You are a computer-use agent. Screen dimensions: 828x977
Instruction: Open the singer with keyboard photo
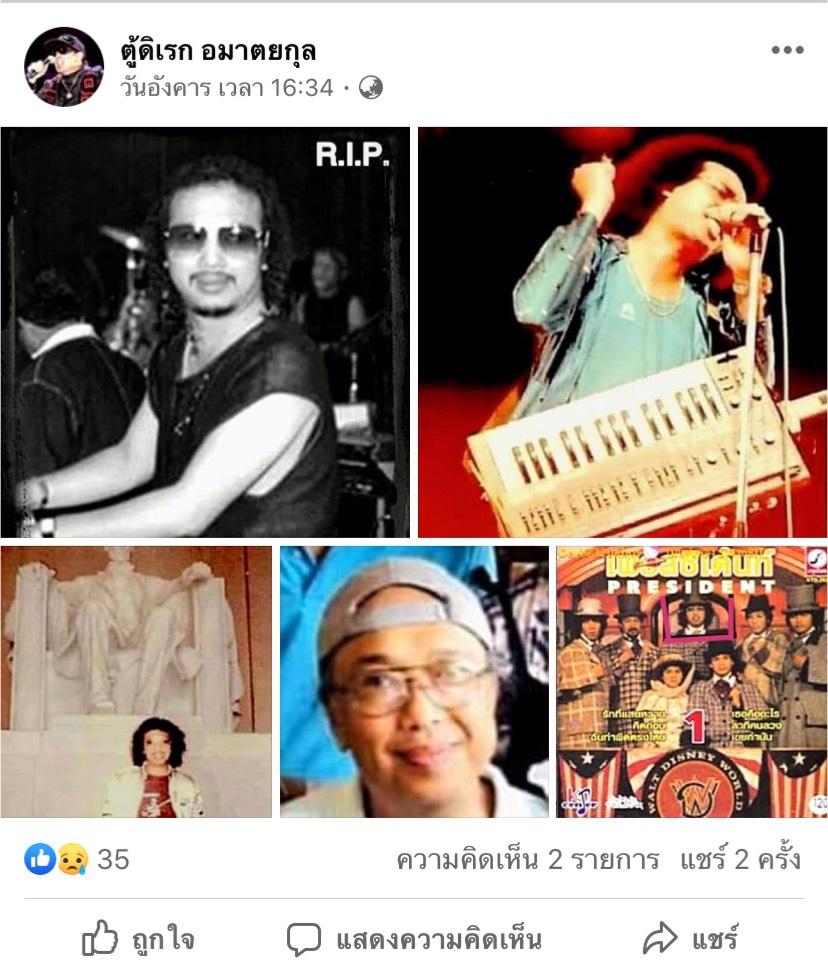pos(622,332)
